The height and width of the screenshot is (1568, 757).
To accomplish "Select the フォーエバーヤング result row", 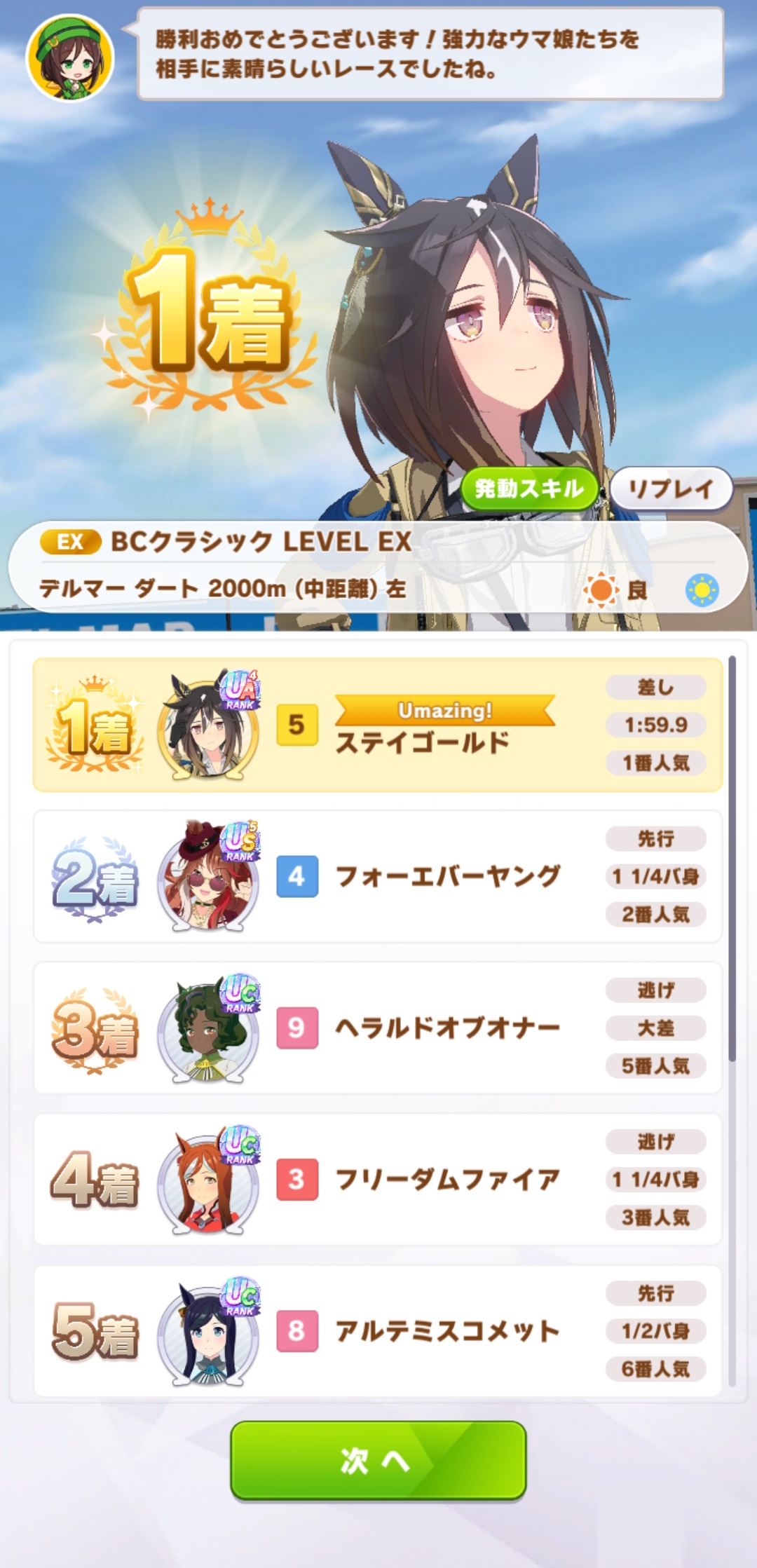I will click(x=378, y=876).
